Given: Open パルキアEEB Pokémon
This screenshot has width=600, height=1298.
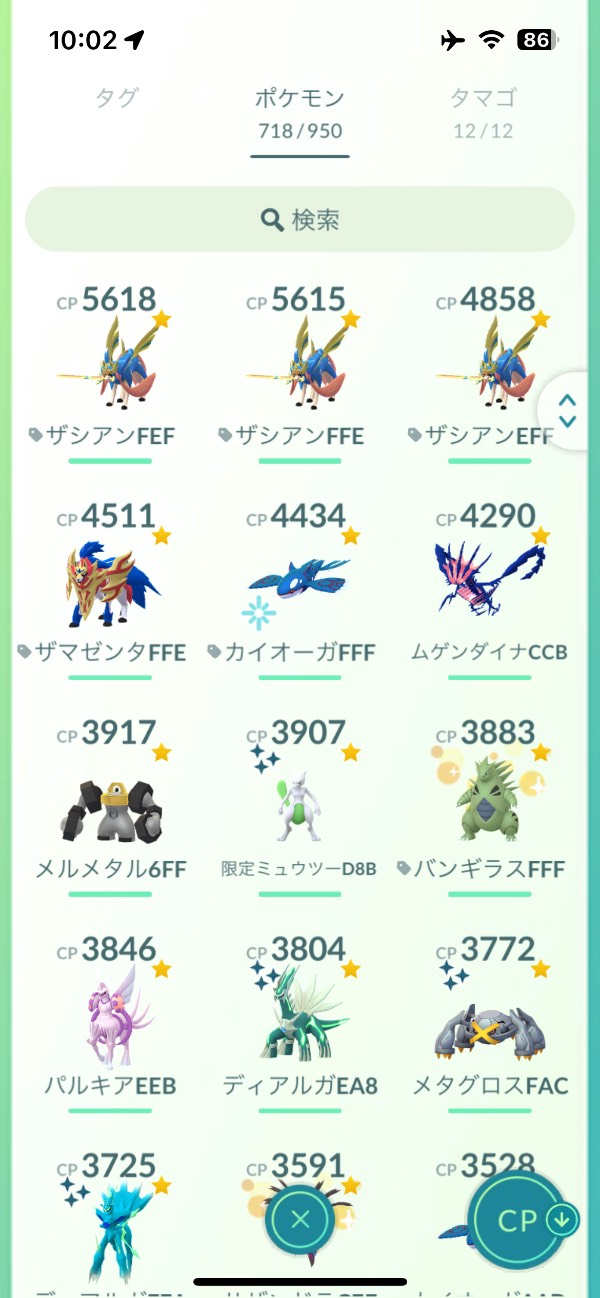Looking at the screenshot, I should (x=110, y=1020).
